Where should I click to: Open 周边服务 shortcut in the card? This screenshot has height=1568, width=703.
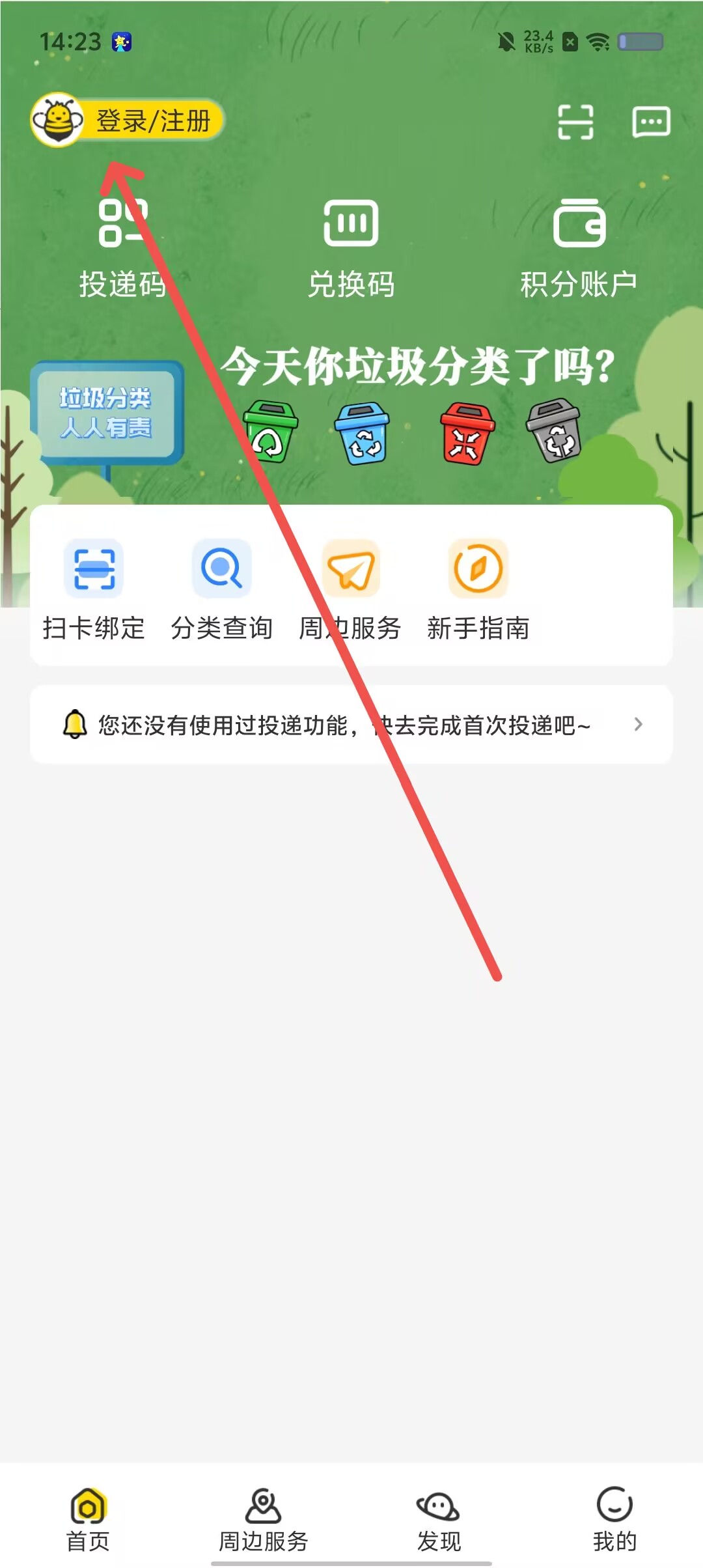coord(350,590)
